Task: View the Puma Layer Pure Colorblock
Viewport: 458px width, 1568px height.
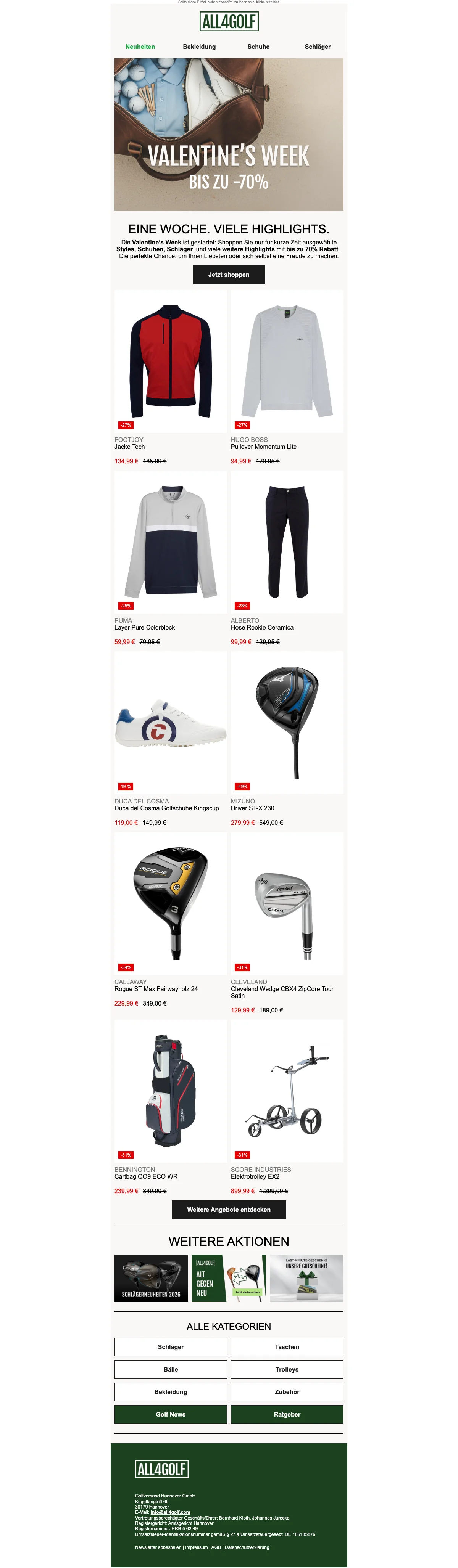Action: pyautogui.click(x=171, y=542)
